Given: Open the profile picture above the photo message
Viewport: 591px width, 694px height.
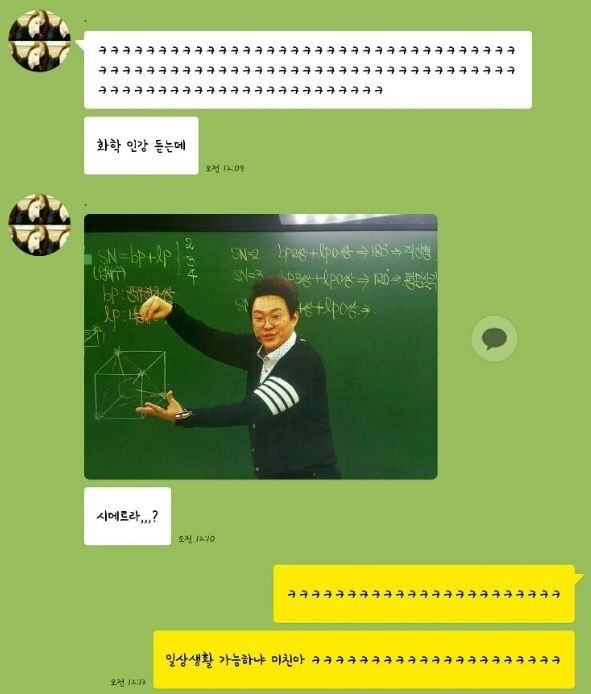Looking at the screenshot, I should (x=39, y=224).
